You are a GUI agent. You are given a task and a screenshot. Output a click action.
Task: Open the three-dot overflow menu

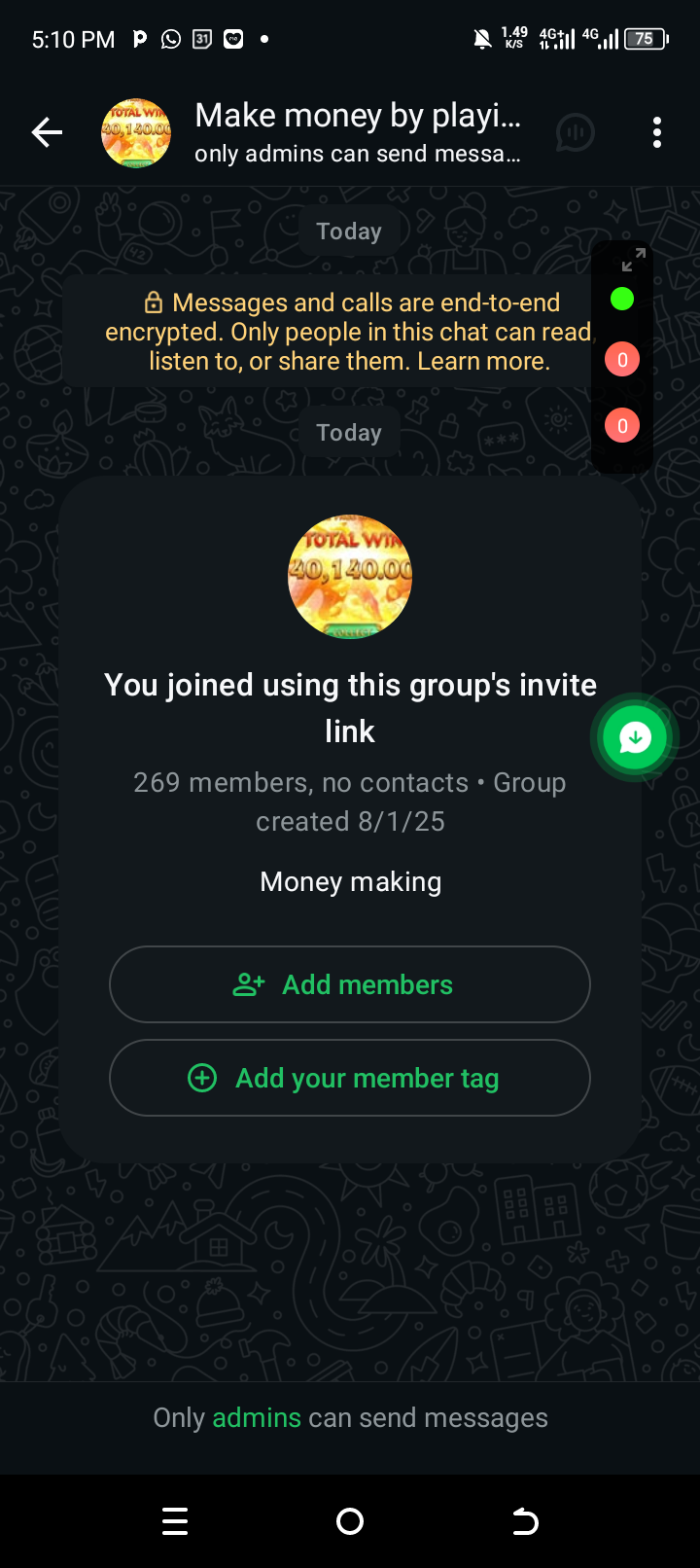point(657,132)
